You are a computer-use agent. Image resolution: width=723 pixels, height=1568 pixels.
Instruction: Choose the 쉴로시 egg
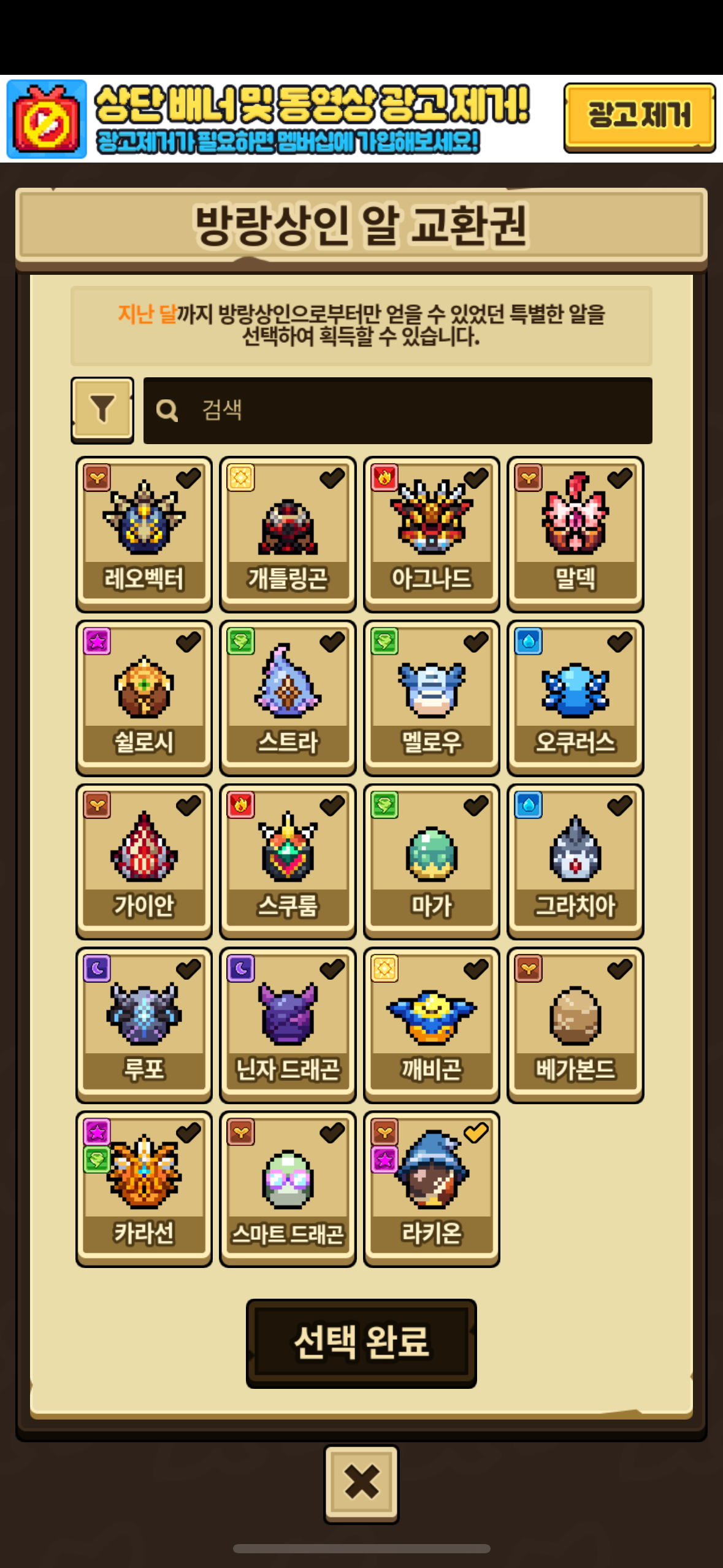[144, 698]
